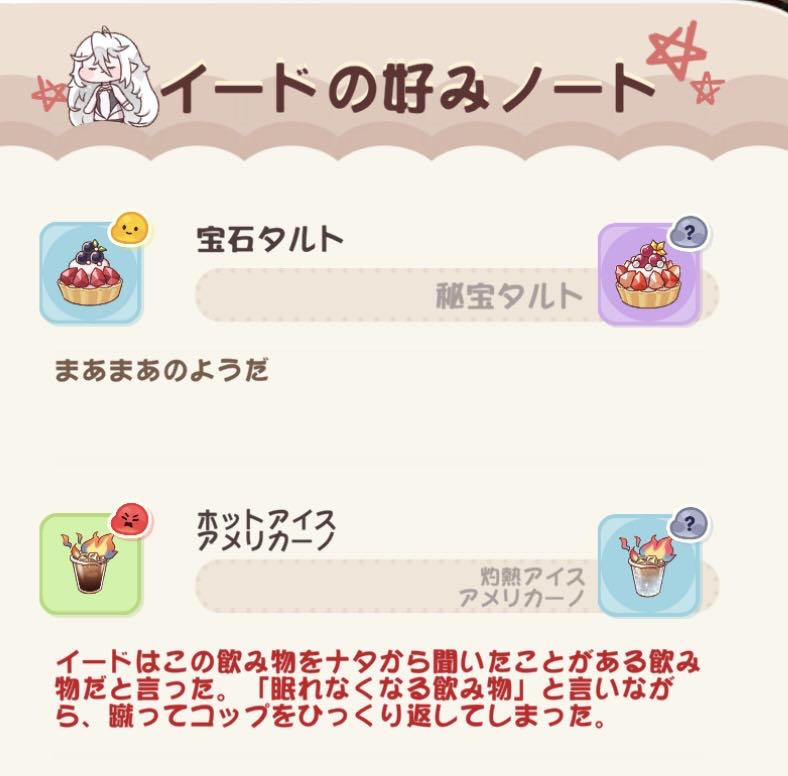View the 灼熱アイスアメリカーノ item tile
Image resolution: width=788 pixels, height=776 pixels.
[648, 565]
